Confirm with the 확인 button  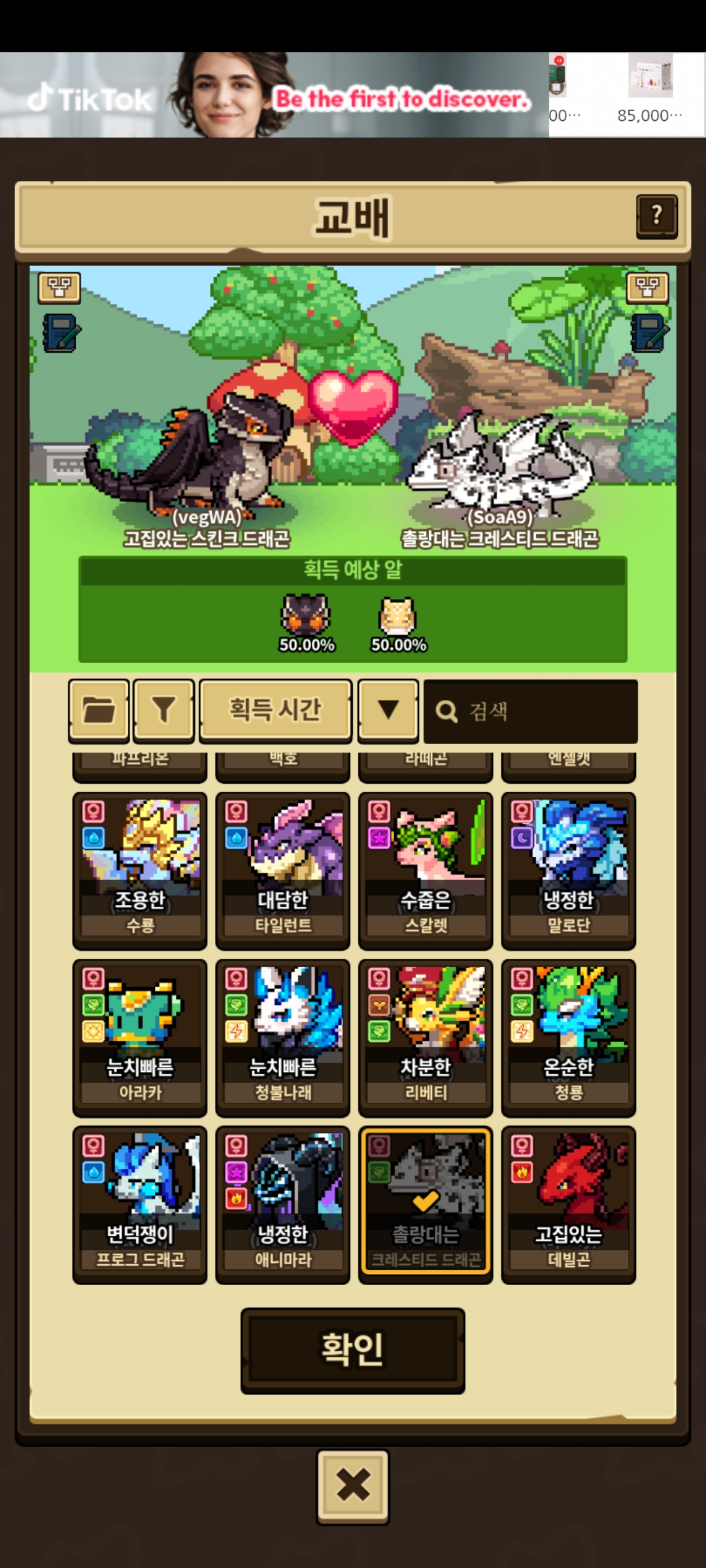[352, 1349]
